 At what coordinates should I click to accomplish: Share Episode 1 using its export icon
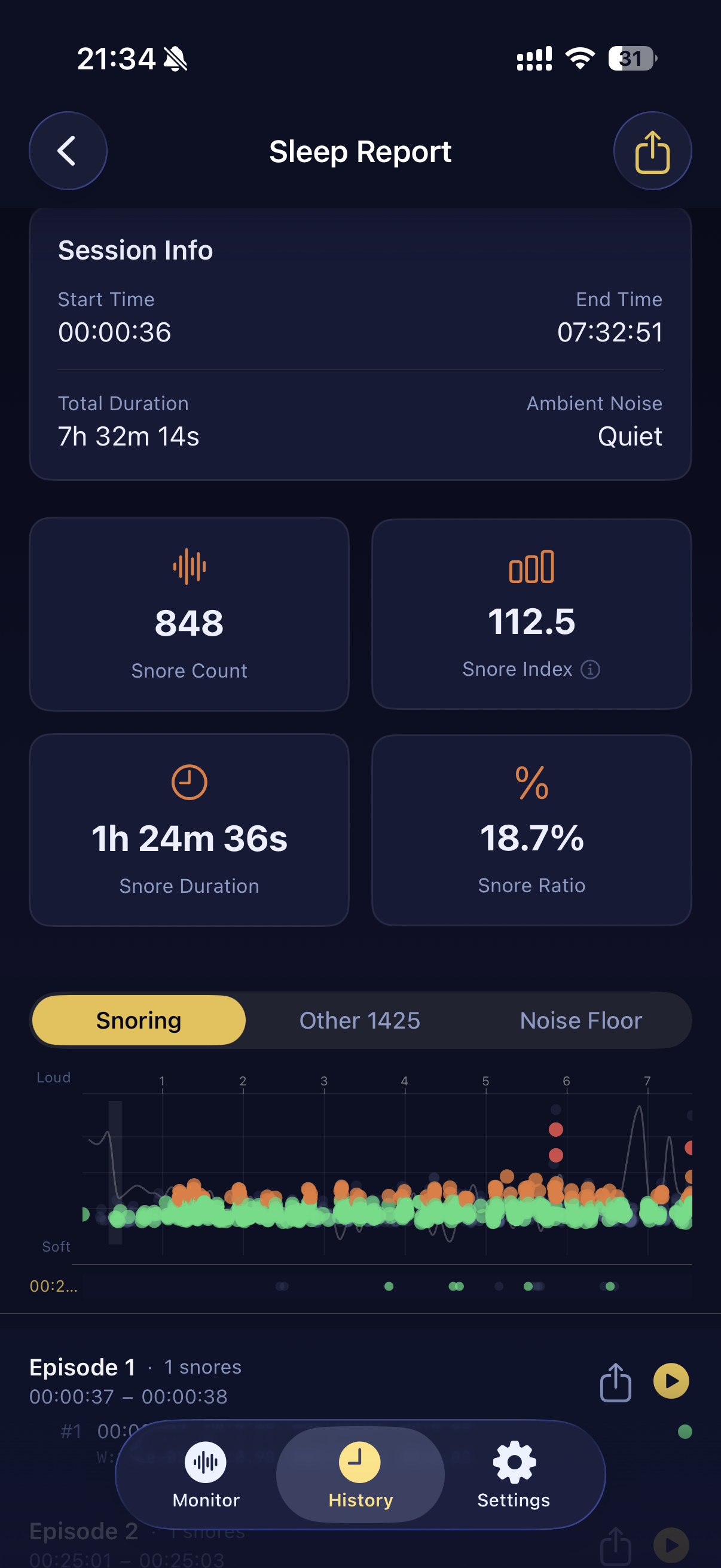pos(616,1384)
